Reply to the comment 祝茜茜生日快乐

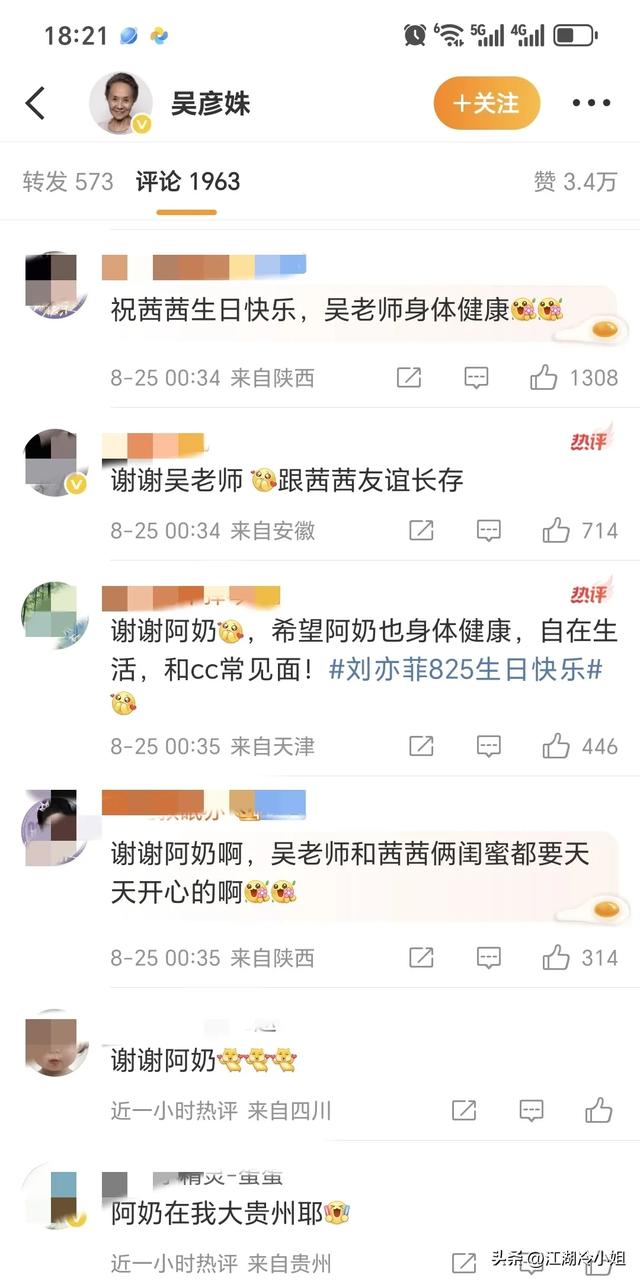tap(476, 377)
